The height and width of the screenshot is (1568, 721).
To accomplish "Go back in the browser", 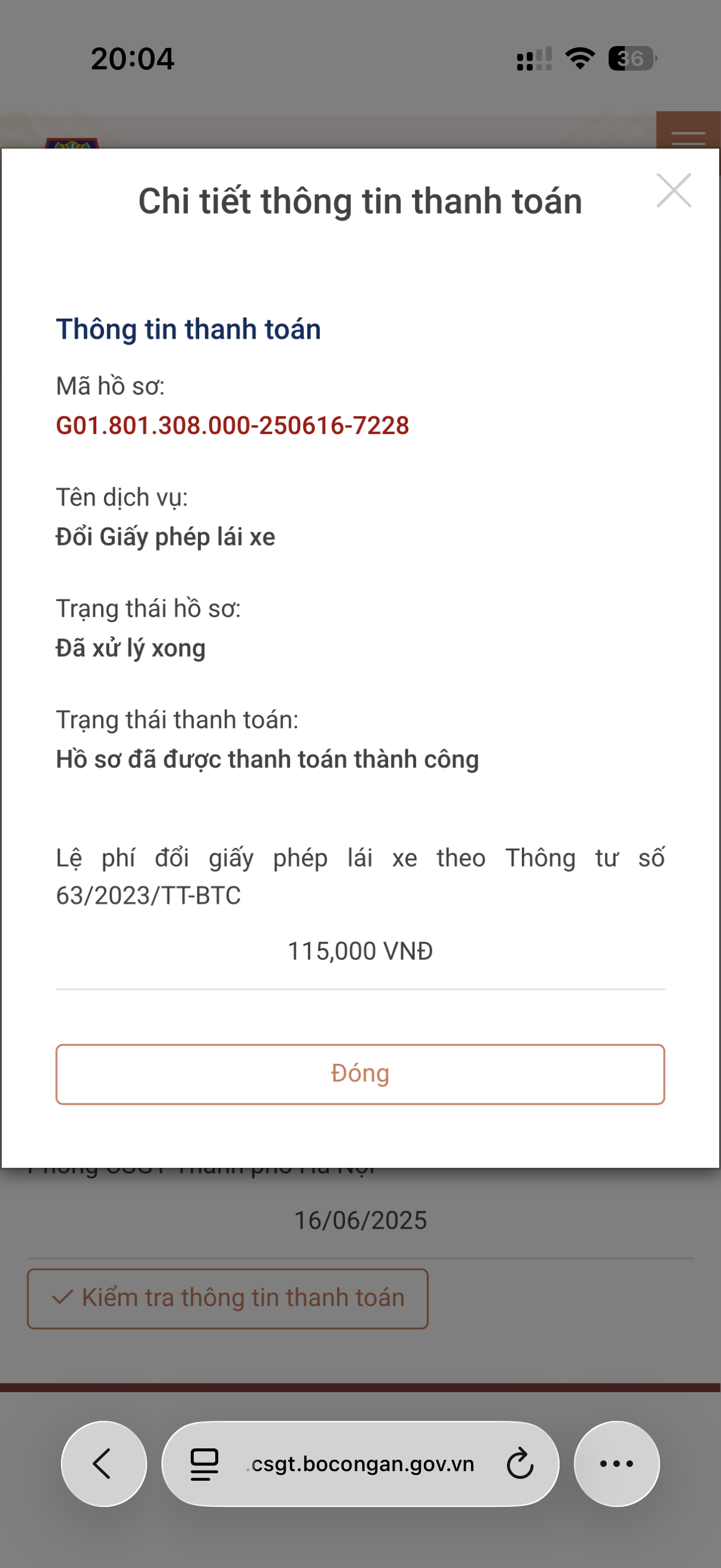I will (x=103, y=1463).
